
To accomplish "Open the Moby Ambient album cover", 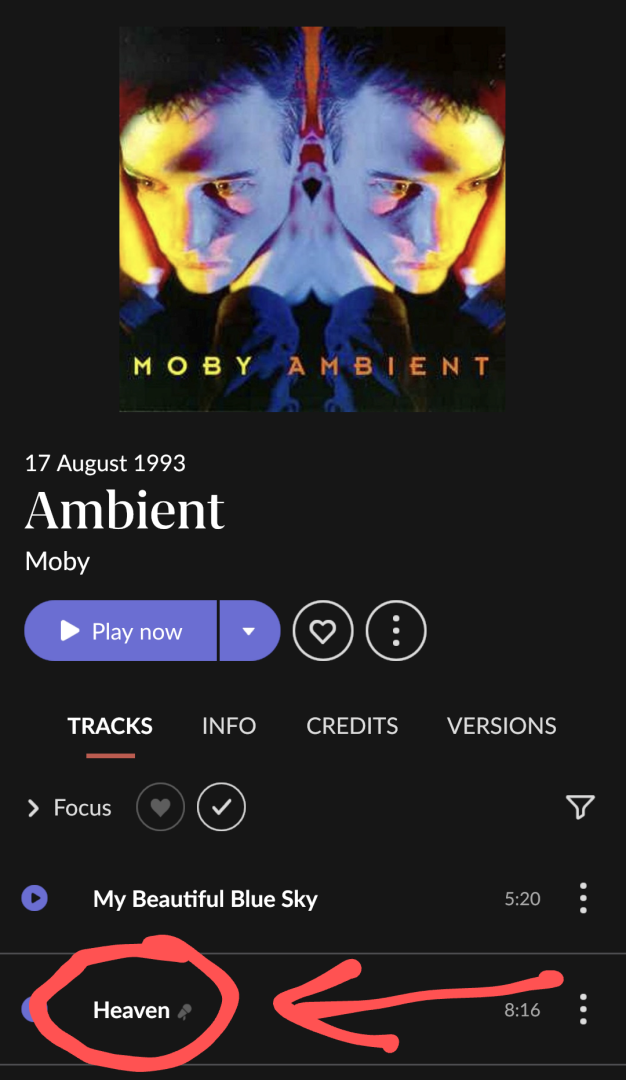I will coord(312,219).
